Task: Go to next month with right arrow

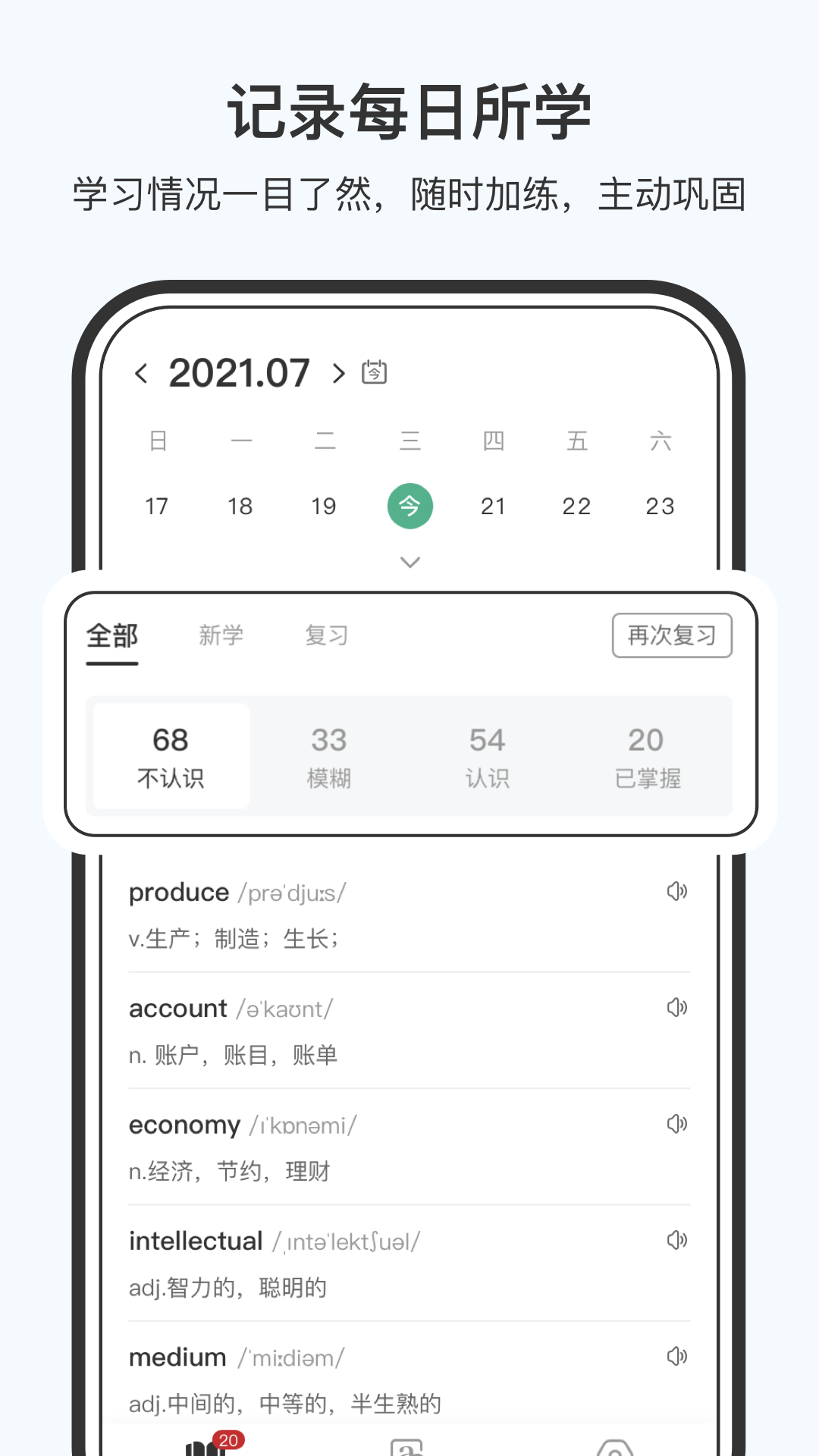Action: 338,373
